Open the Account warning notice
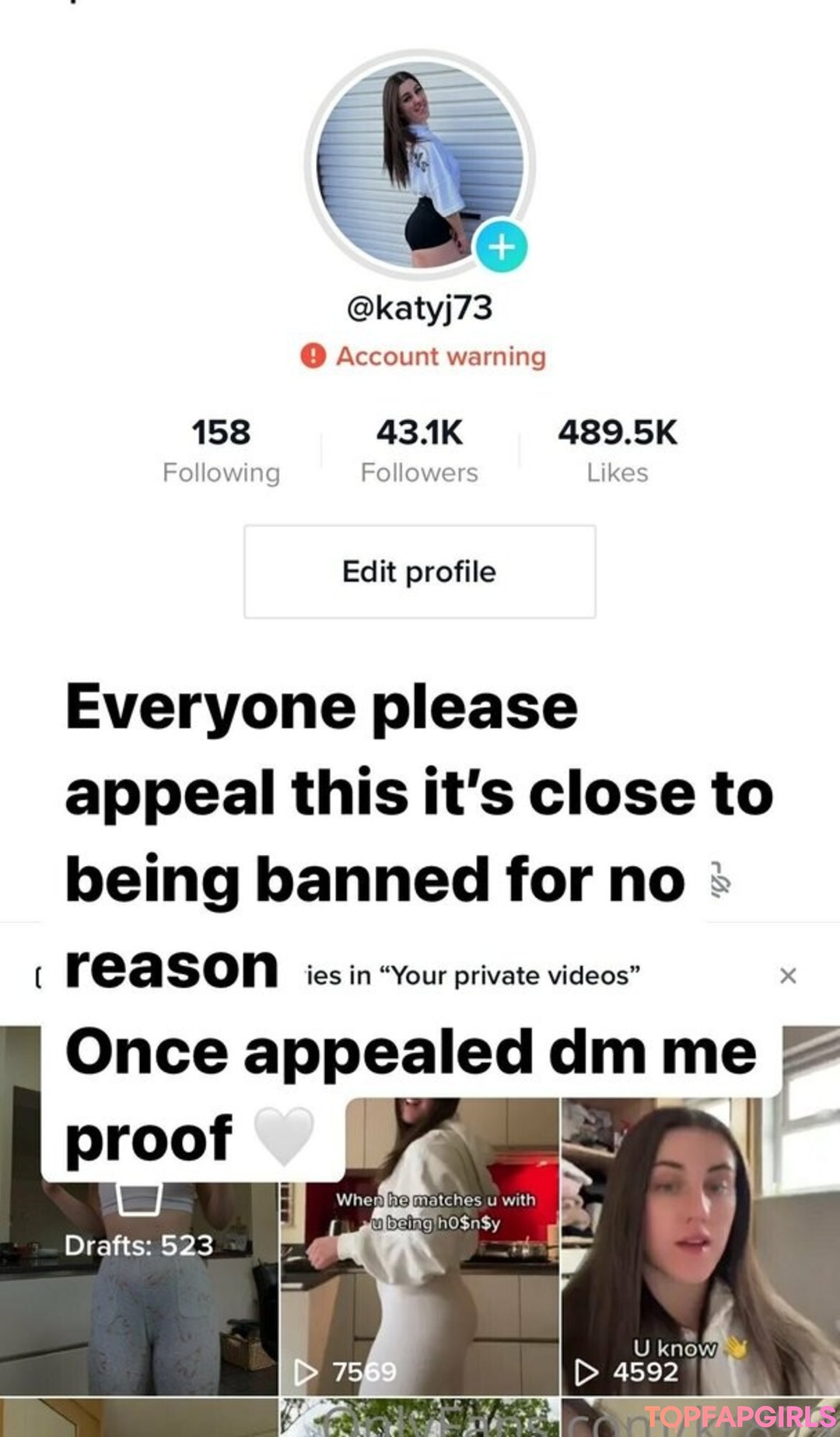 [x=423, y=356]
